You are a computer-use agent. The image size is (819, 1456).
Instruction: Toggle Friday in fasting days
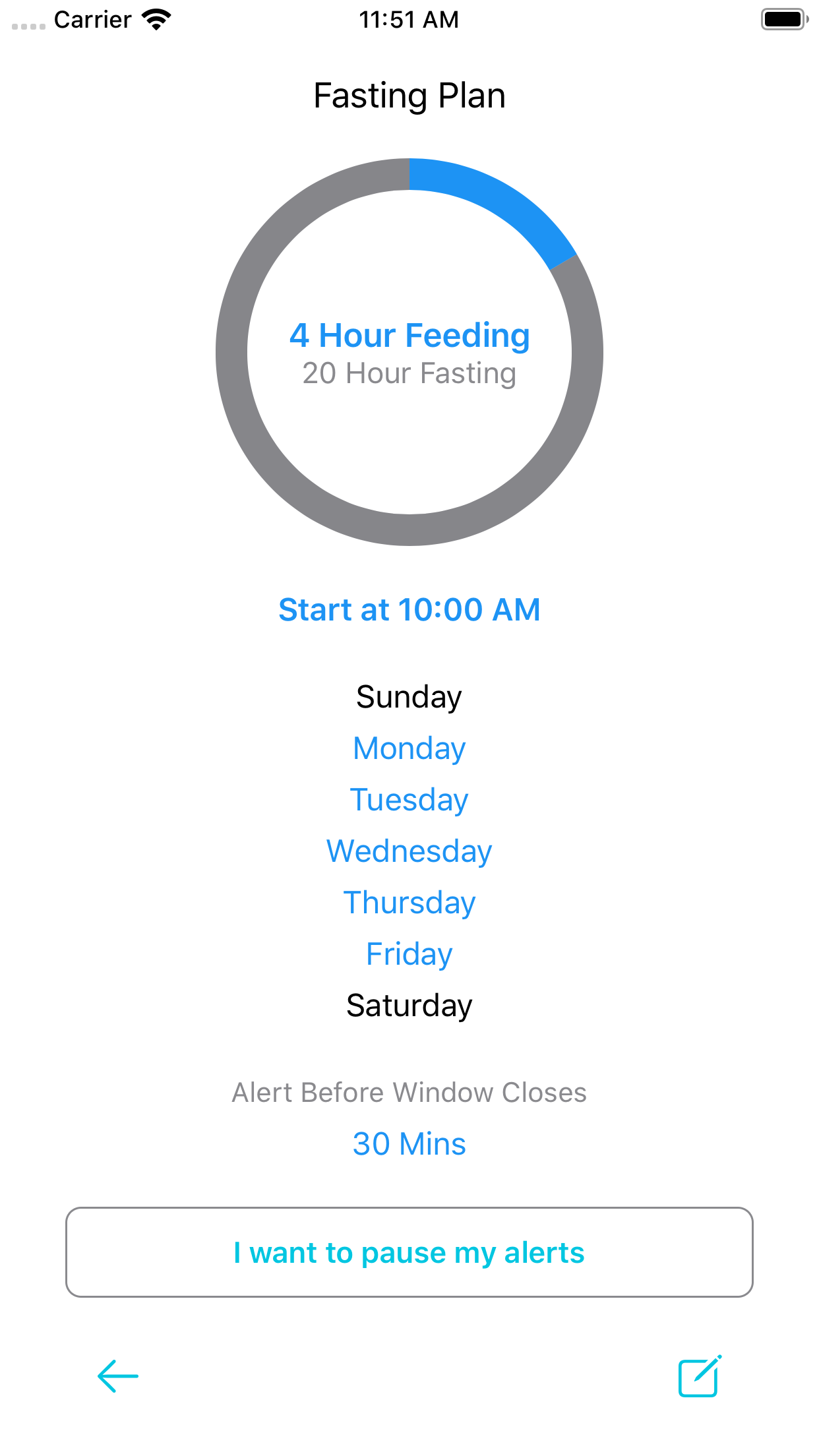pyautogui.click(x=409, y=954)
